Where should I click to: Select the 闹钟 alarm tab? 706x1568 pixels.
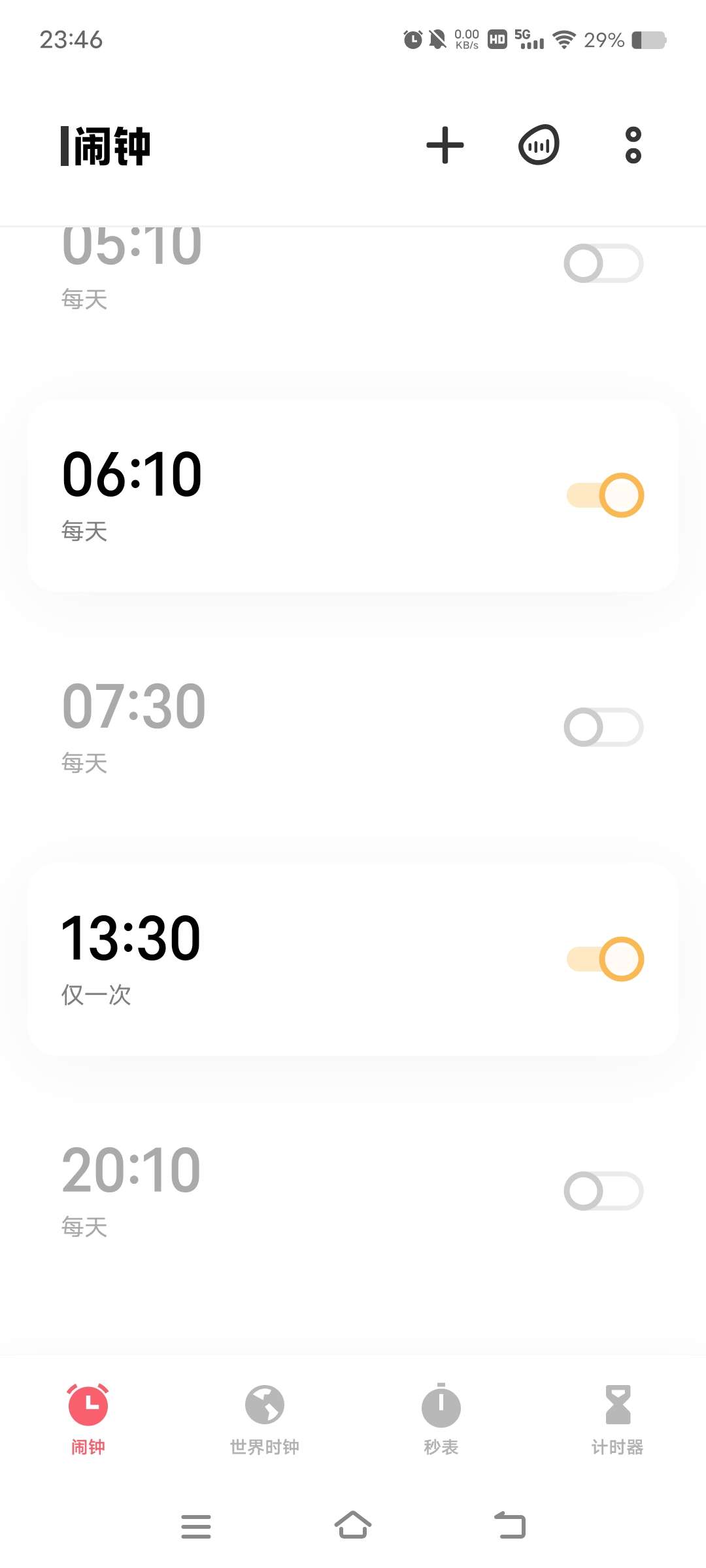click(x=88, y=1419)
